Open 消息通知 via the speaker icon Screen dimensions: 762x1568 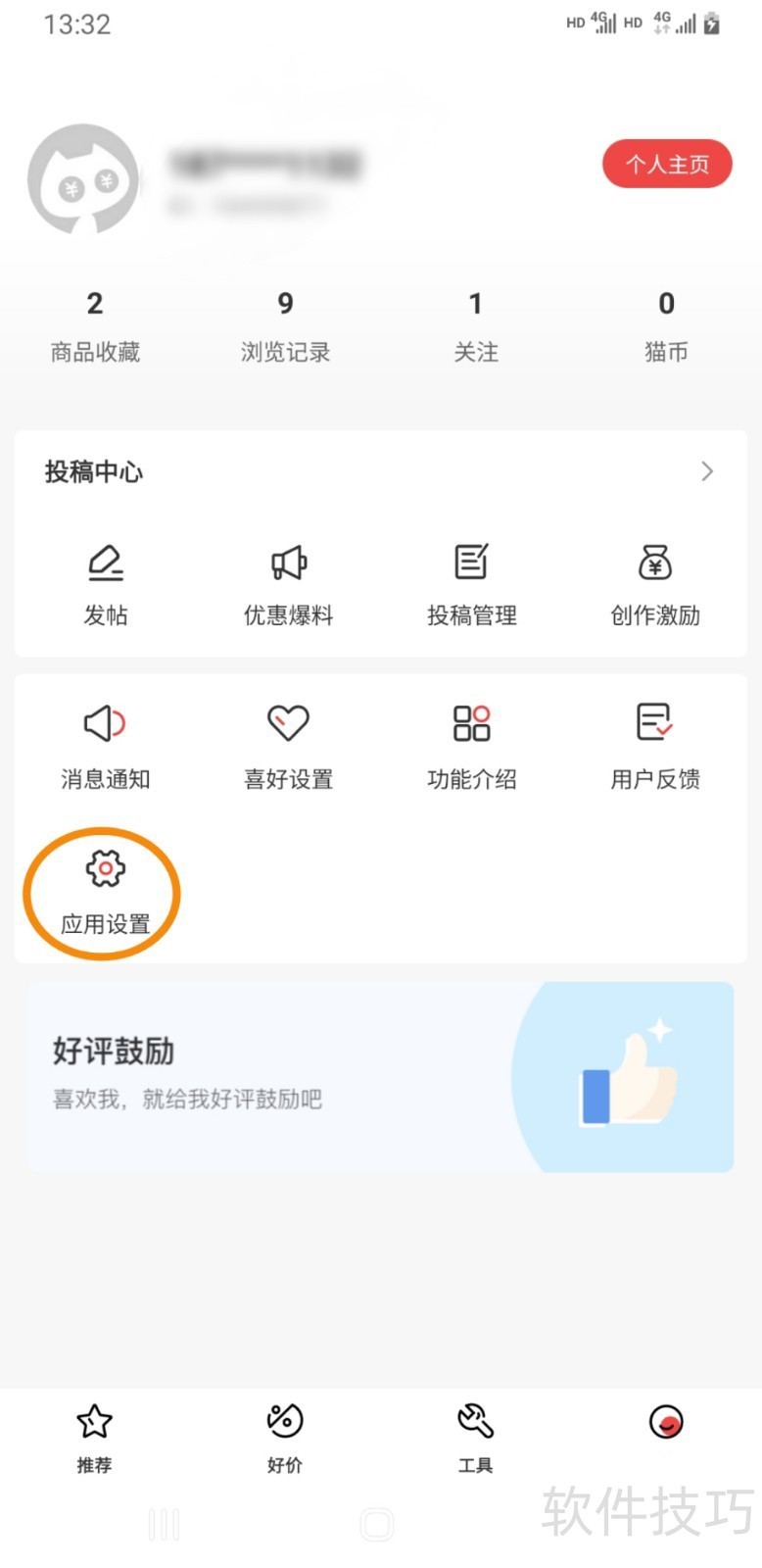point(106,725)
